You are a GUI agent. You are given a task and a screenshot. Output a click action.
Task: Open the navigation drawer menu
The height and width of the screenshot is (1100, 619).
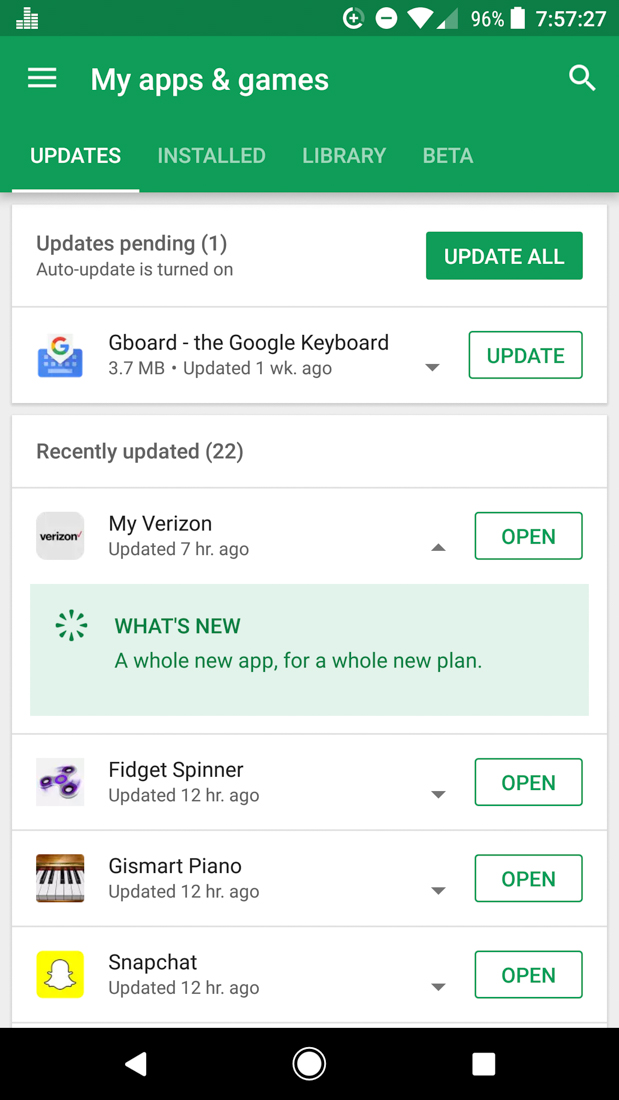[x=42, y=79]
